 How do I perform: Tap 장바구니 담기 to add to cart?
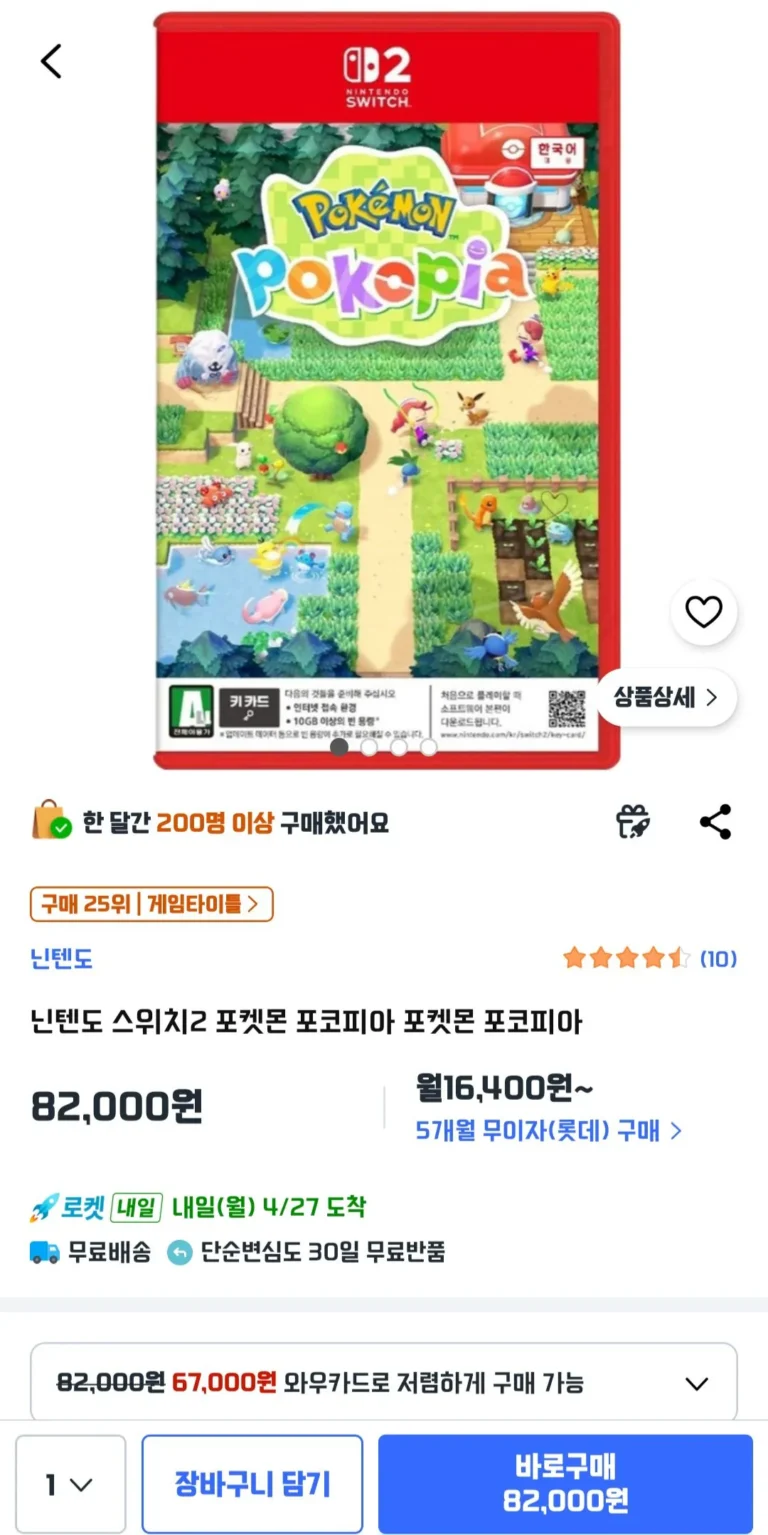pyautogui.click(x=252, y=1484)
